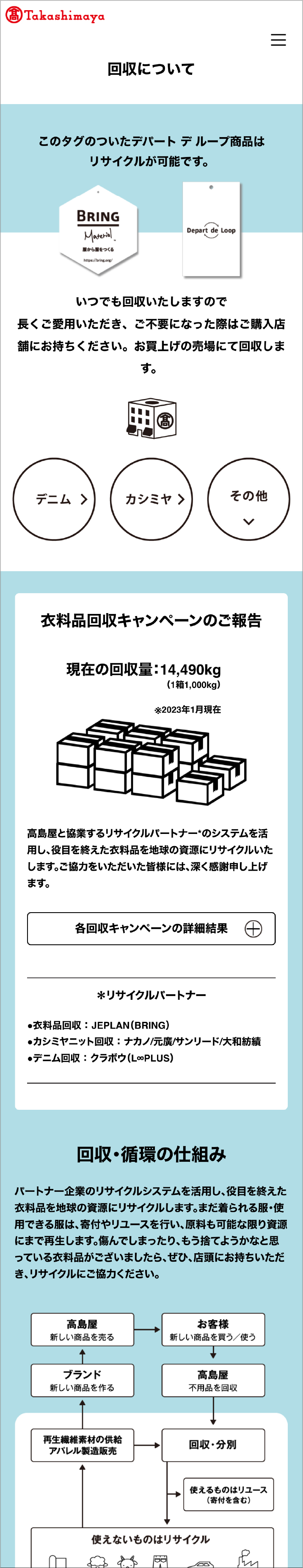The image size is (303, 1568).
Task: Open the カシミヤ collection info
Action: 151,498
